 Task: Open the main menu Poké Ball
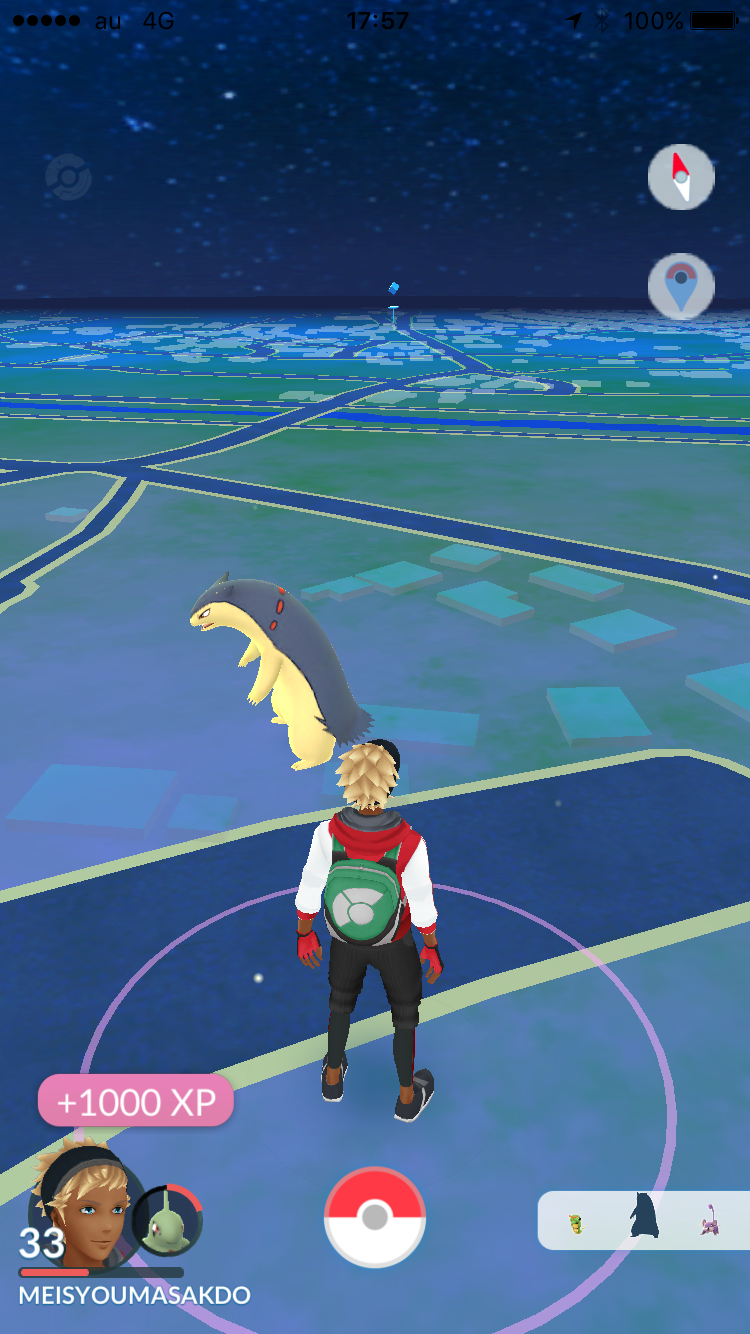coord(375,1217)
